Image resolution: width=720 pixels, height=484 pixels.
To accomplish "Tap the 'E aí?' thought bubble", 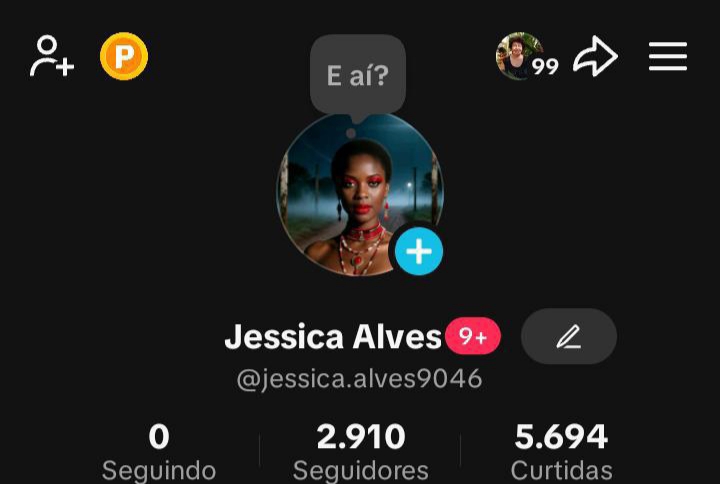I will pos(357,75).
